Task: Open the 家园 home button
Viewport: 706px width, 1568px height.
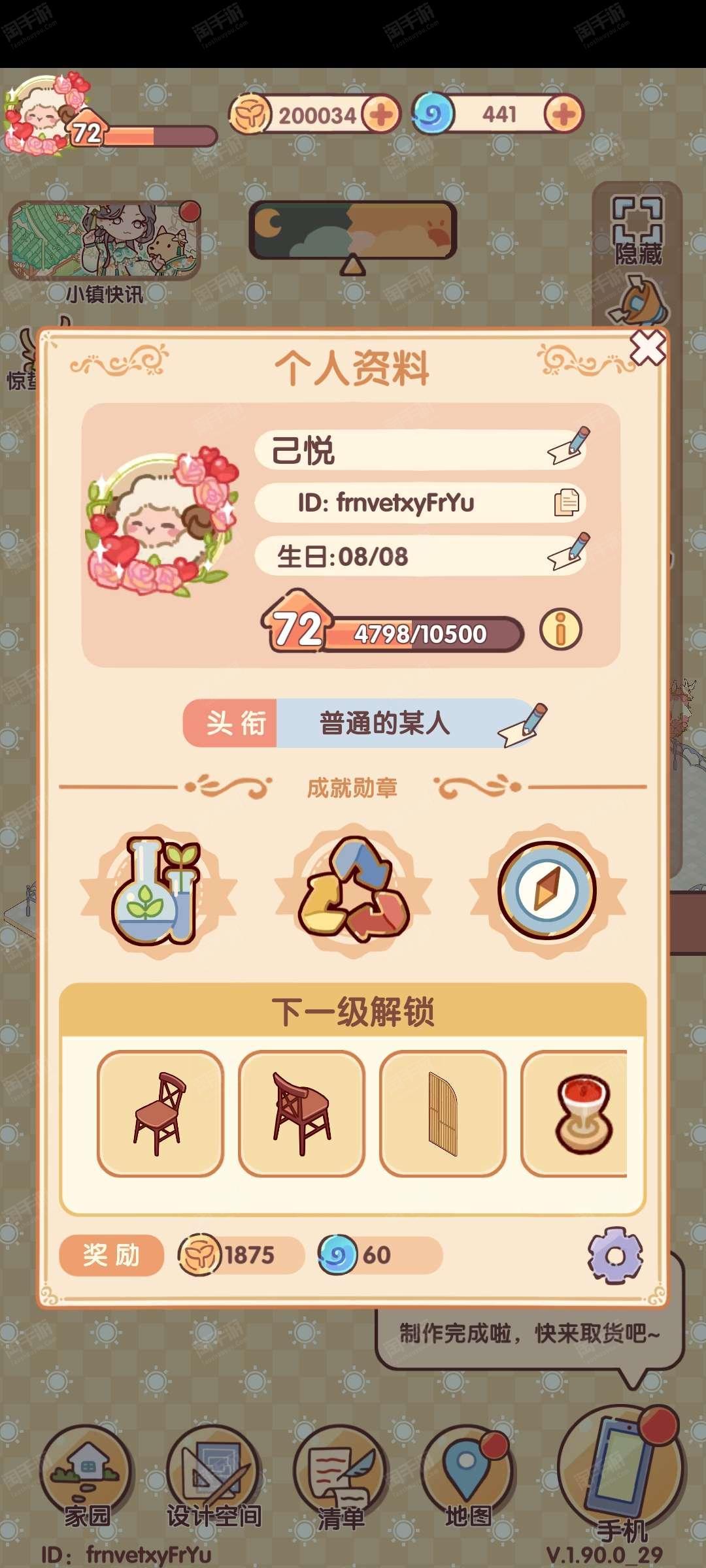Action: (86, 1475)
